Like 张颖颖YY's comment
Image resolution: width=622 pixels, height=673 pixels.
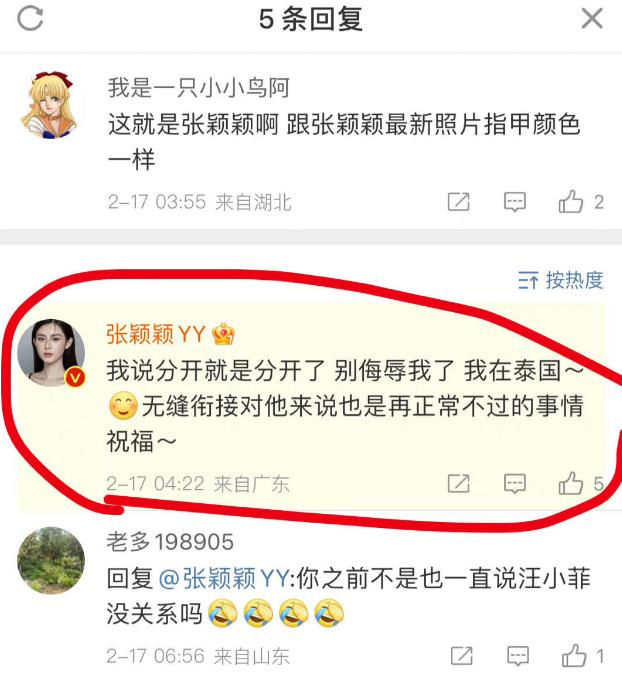[572, 484]
